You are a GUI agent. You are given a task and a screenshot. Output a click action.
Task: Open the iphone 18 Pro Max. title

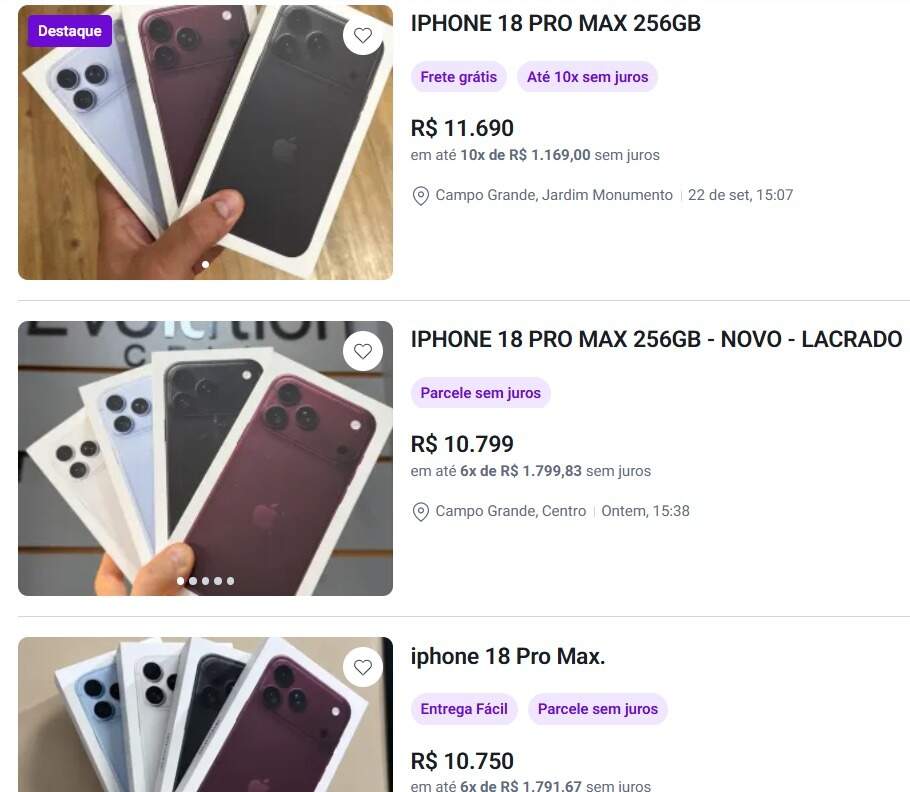pyautogui.click(x=508, y=656)
